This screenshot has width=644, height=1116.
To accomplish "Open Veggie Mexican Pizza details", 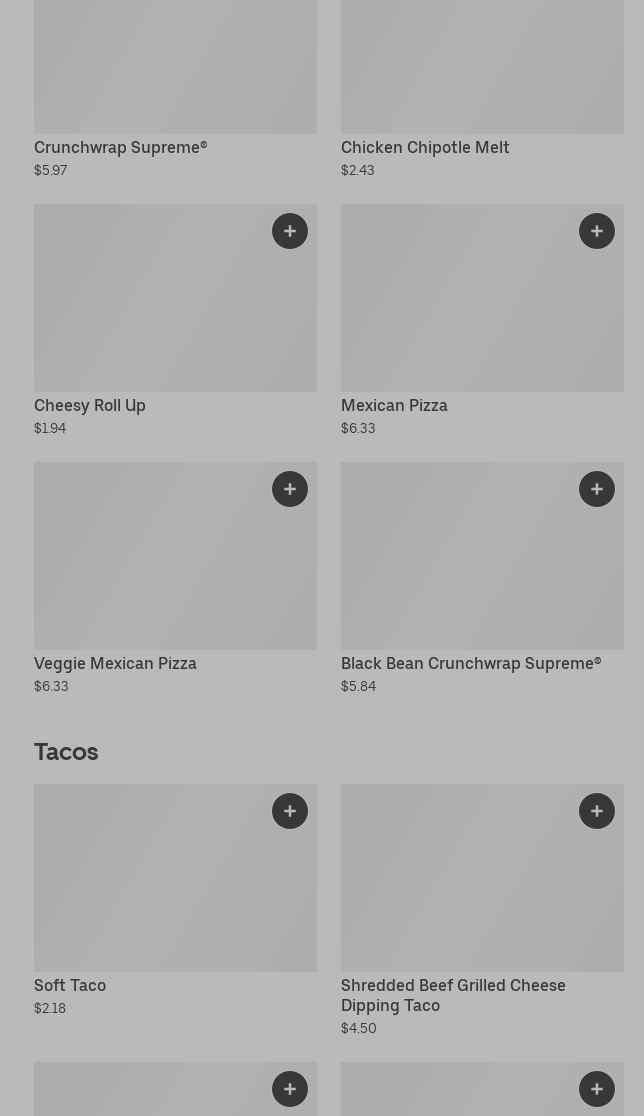I will (x=175, y=568).
